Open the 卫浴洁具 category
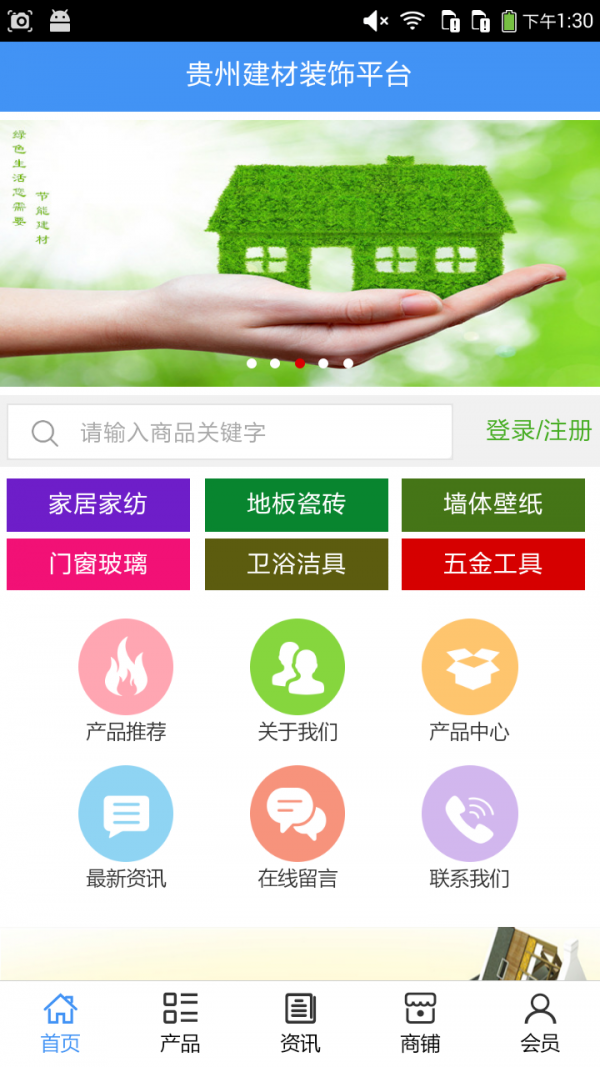This screenshot has height=1067, width=600. [296, 564]
